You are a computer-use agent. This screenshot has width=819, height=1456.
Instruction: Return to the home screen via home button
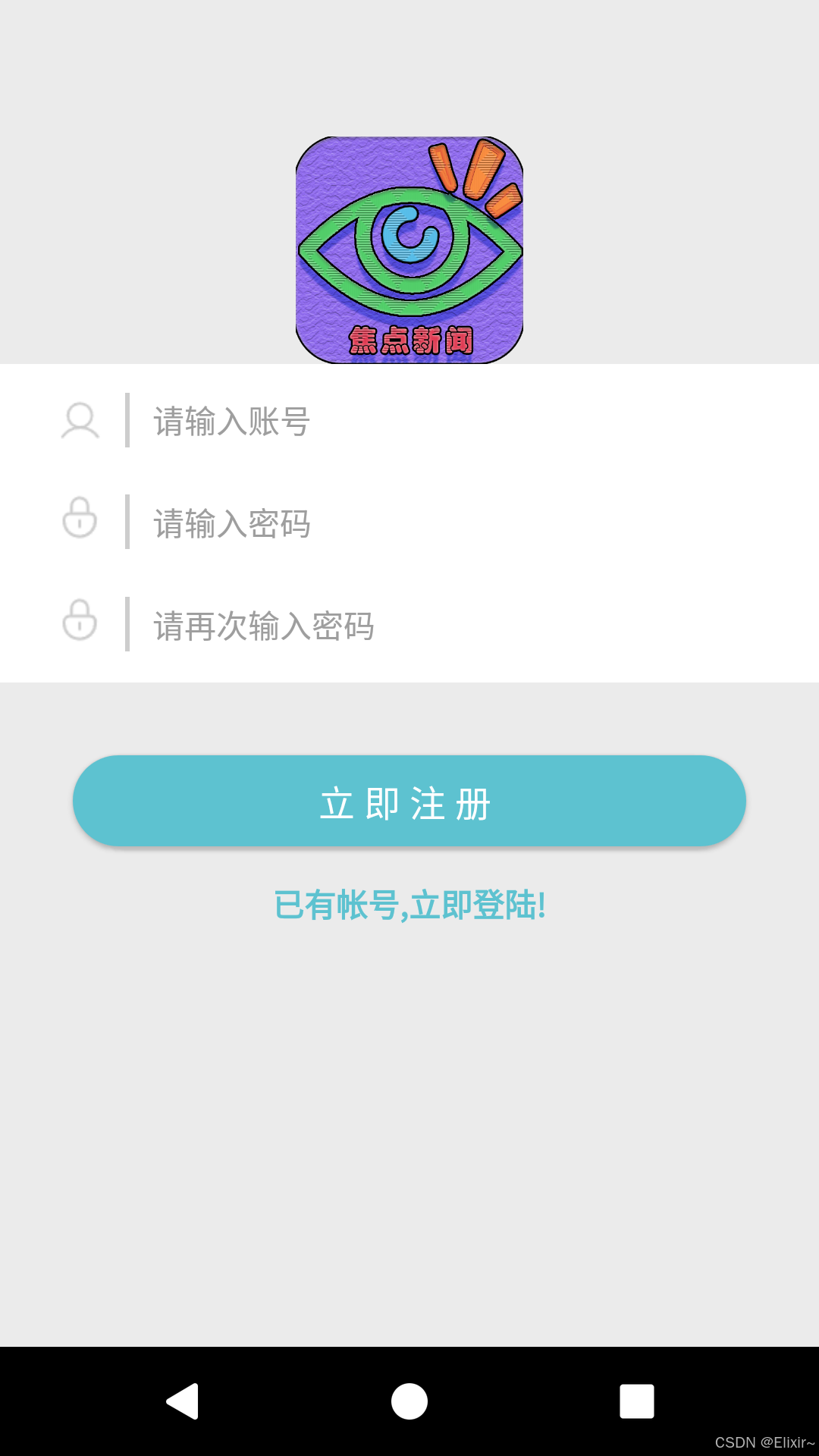409,1401
